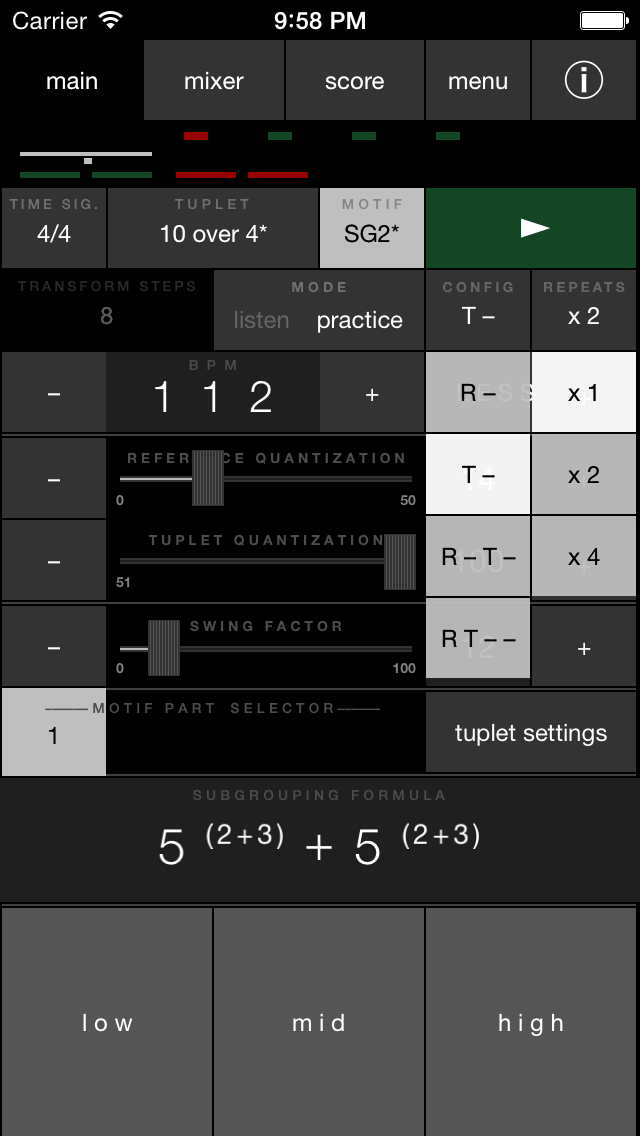The image size is (640, 1136).
Task: Switch mode to listen
Action: (x=261, y=320)
